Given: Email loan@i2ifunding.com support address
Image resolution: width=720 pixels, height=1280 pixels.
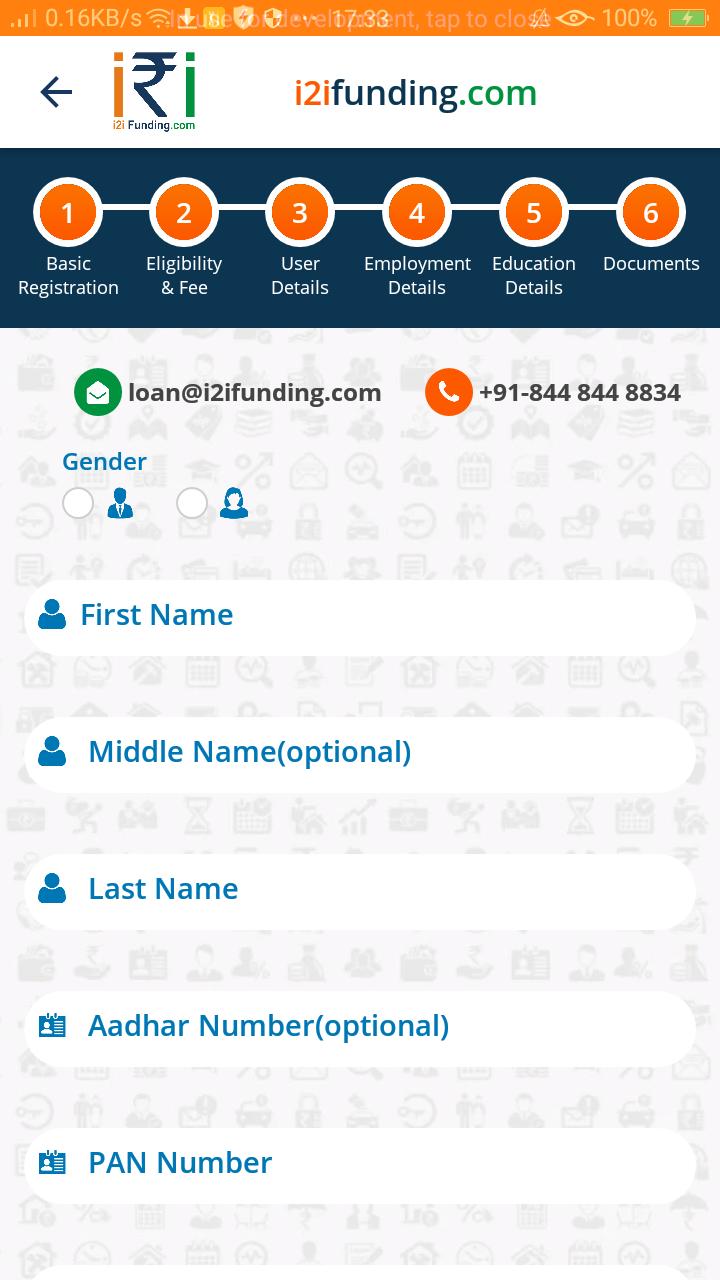Looking at the screenshot, I should [x=228, y=393].
